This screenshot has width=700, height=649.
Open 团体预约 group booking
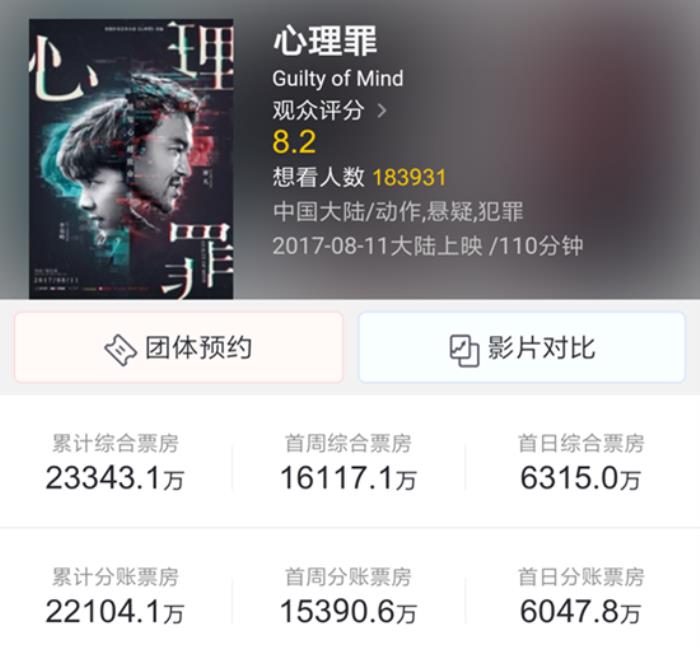pyautogui.click(x=178, y=348)
